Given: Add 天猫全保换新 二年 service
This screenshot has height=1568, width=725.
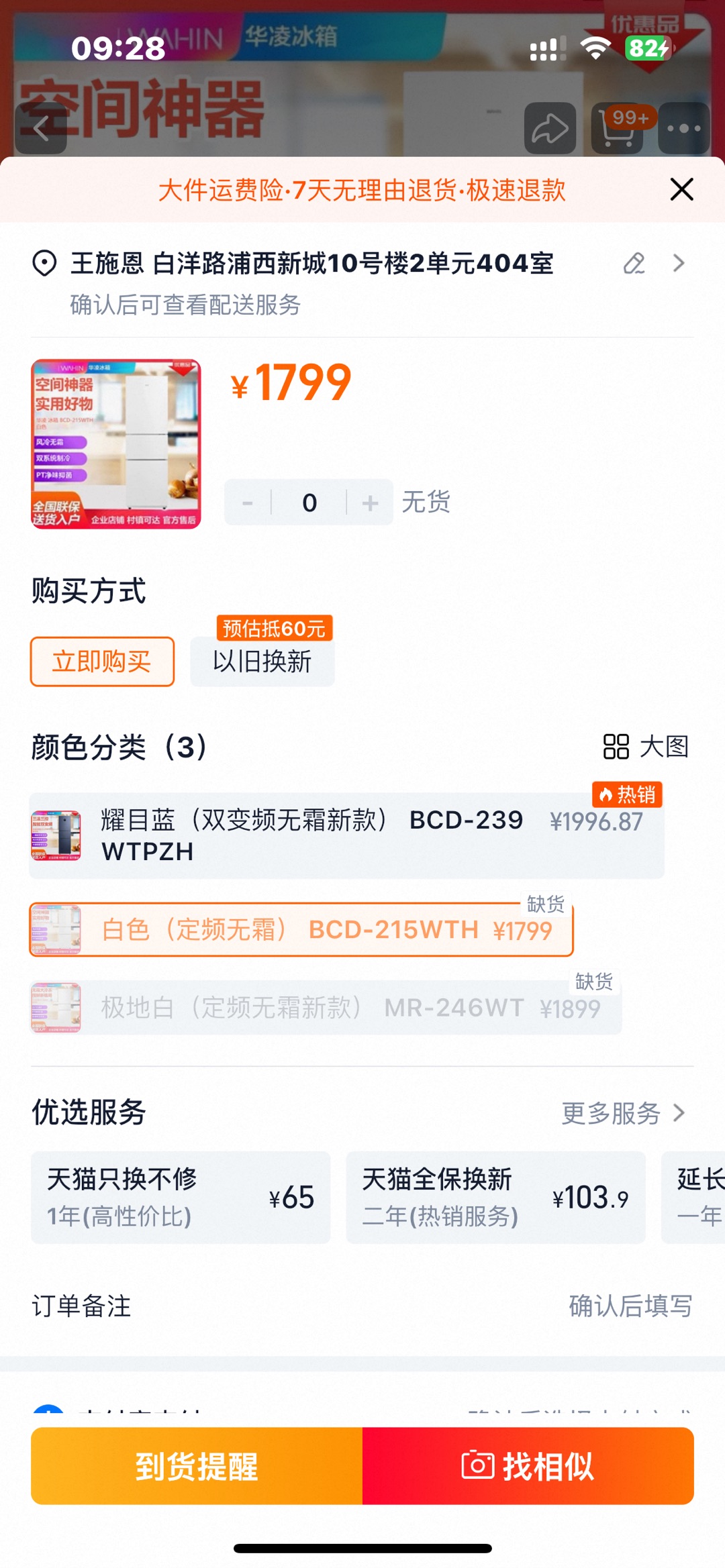Looking at the screenshot, I should pos(495,1197).
